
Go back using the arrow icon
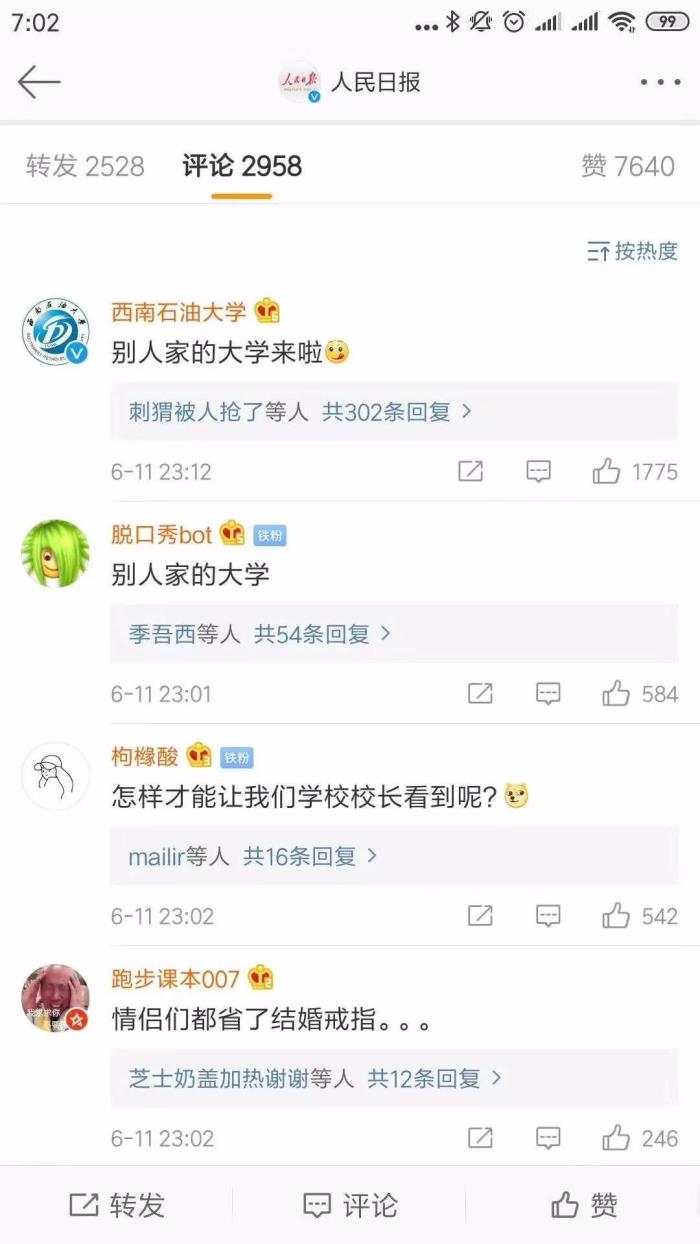coord(40,82)
